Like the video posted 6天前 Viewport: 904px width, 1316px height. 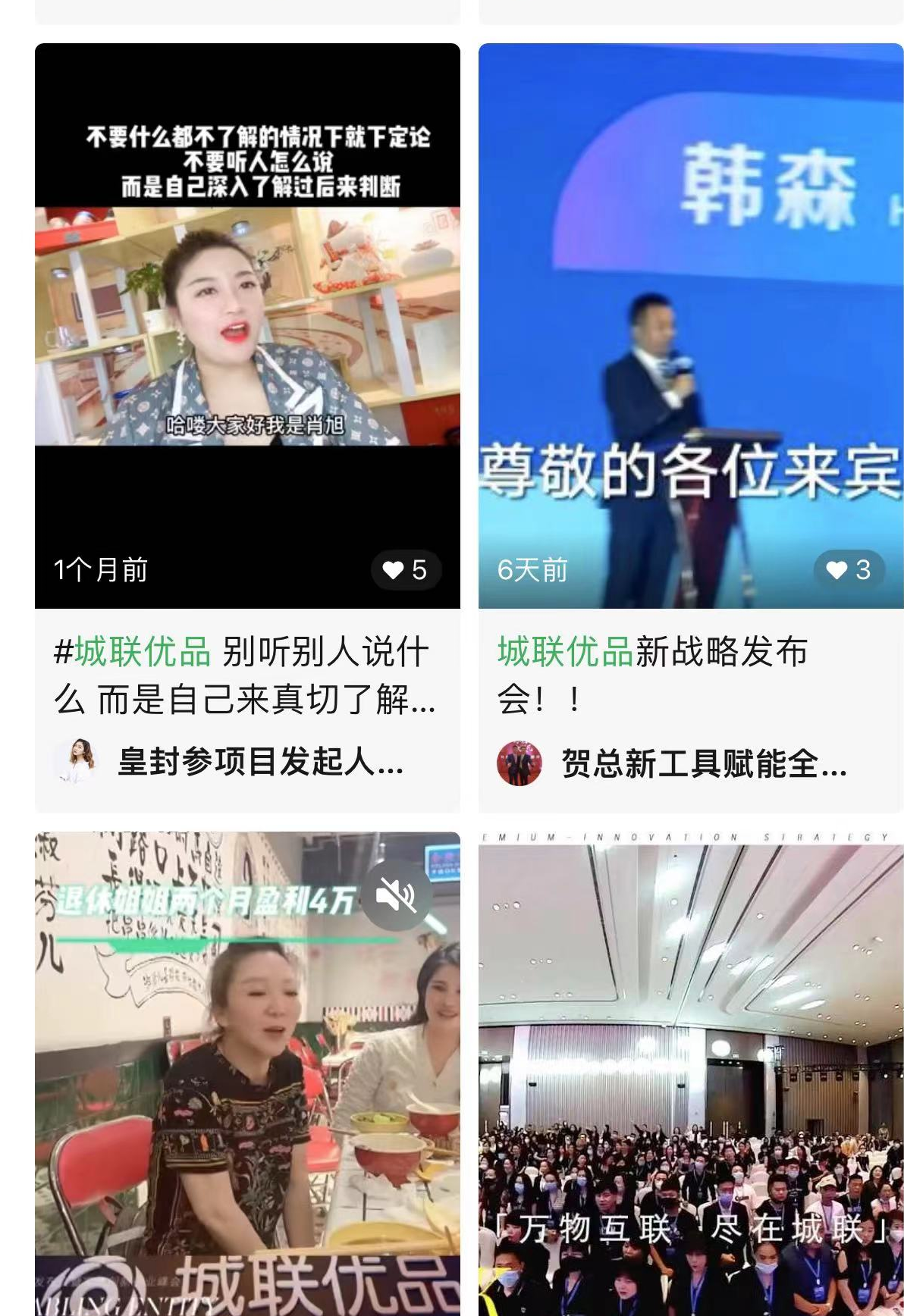(x=848, y=570)
